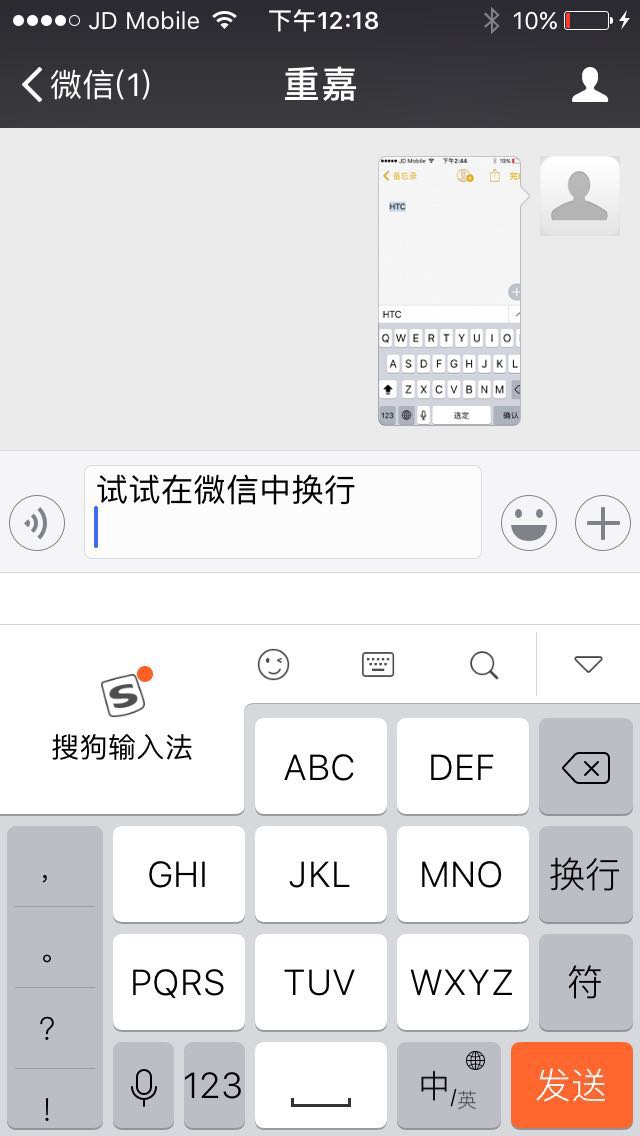Go back to the WeChat chat list

85,85
